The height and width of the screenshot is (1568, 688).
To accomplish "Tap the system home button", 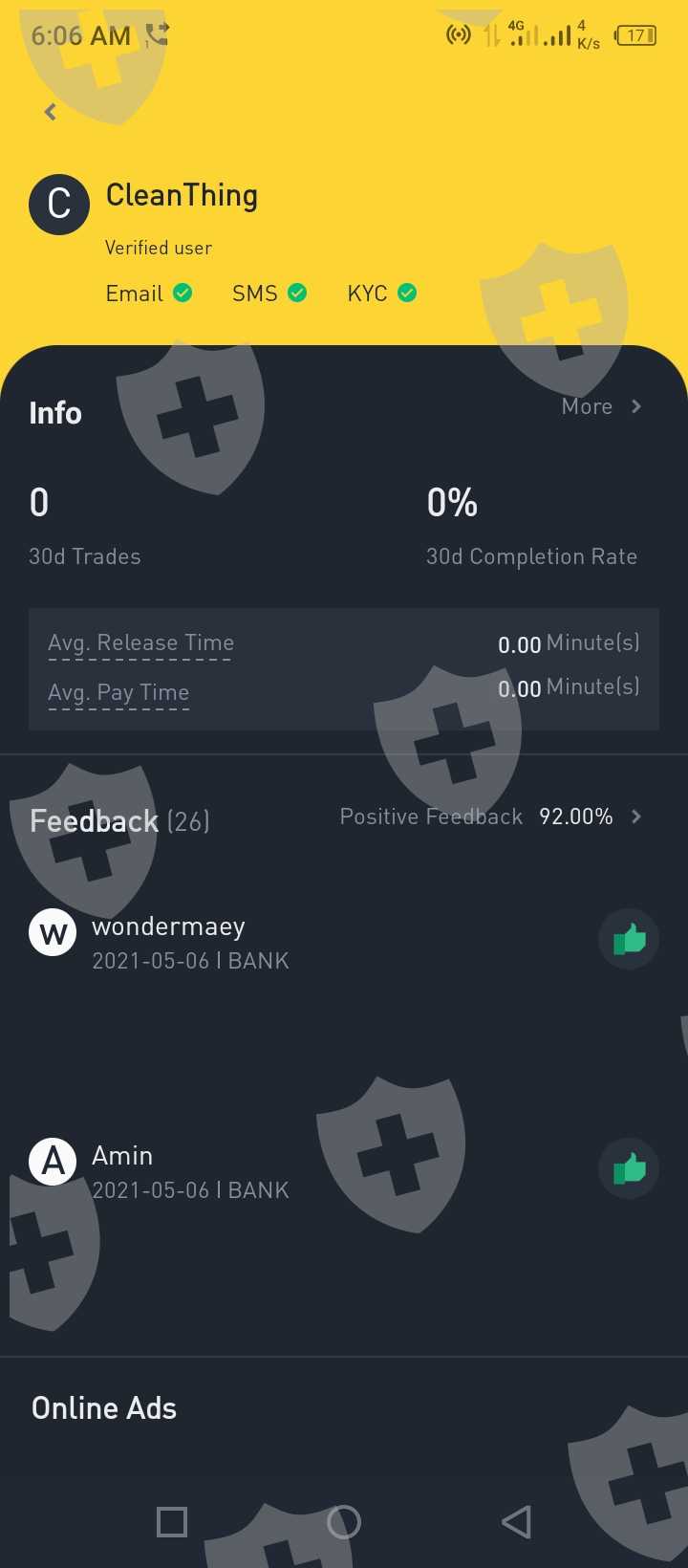I will coord(344,1522).
